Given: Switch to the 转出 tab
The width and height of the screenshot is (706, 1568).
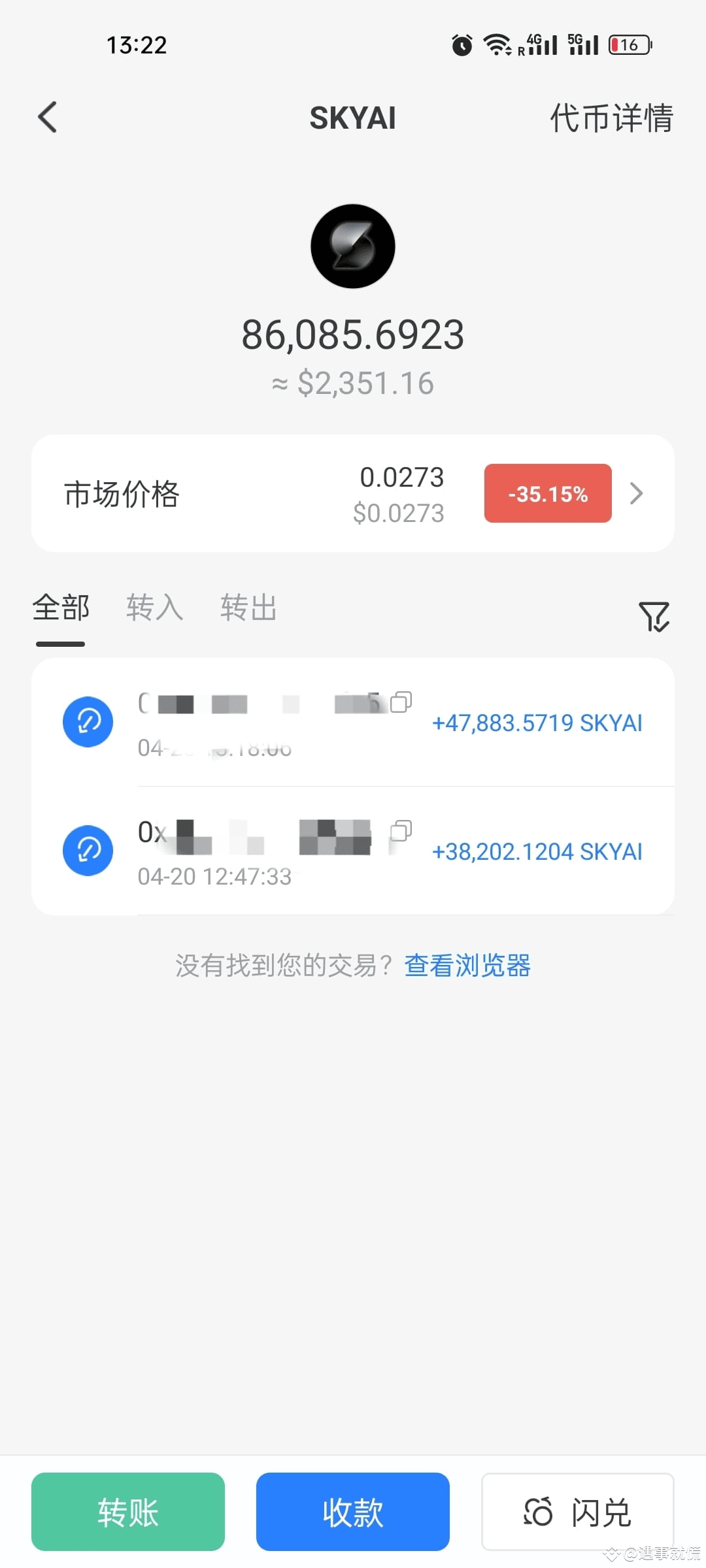Looking at the screenshot, I should click(x=248, y=608).
